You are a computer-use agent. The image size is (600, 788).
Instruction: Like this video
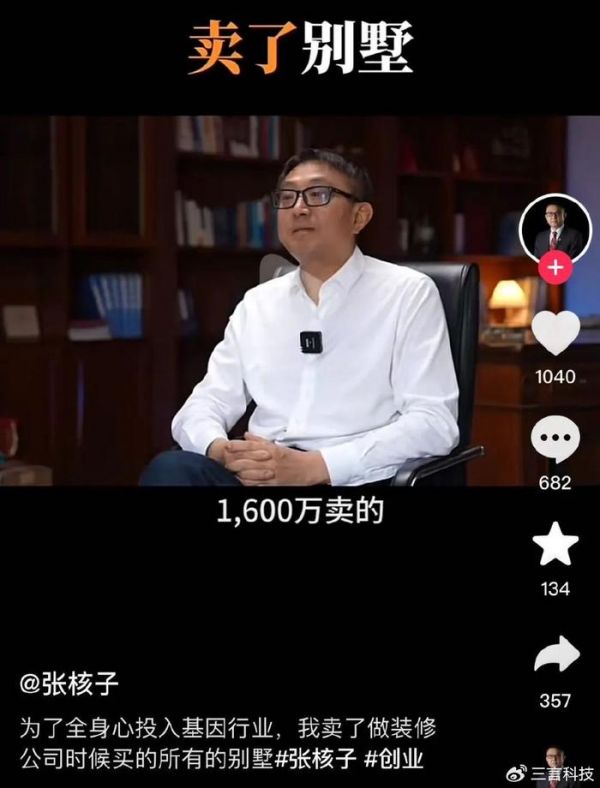tap(556, 334)
